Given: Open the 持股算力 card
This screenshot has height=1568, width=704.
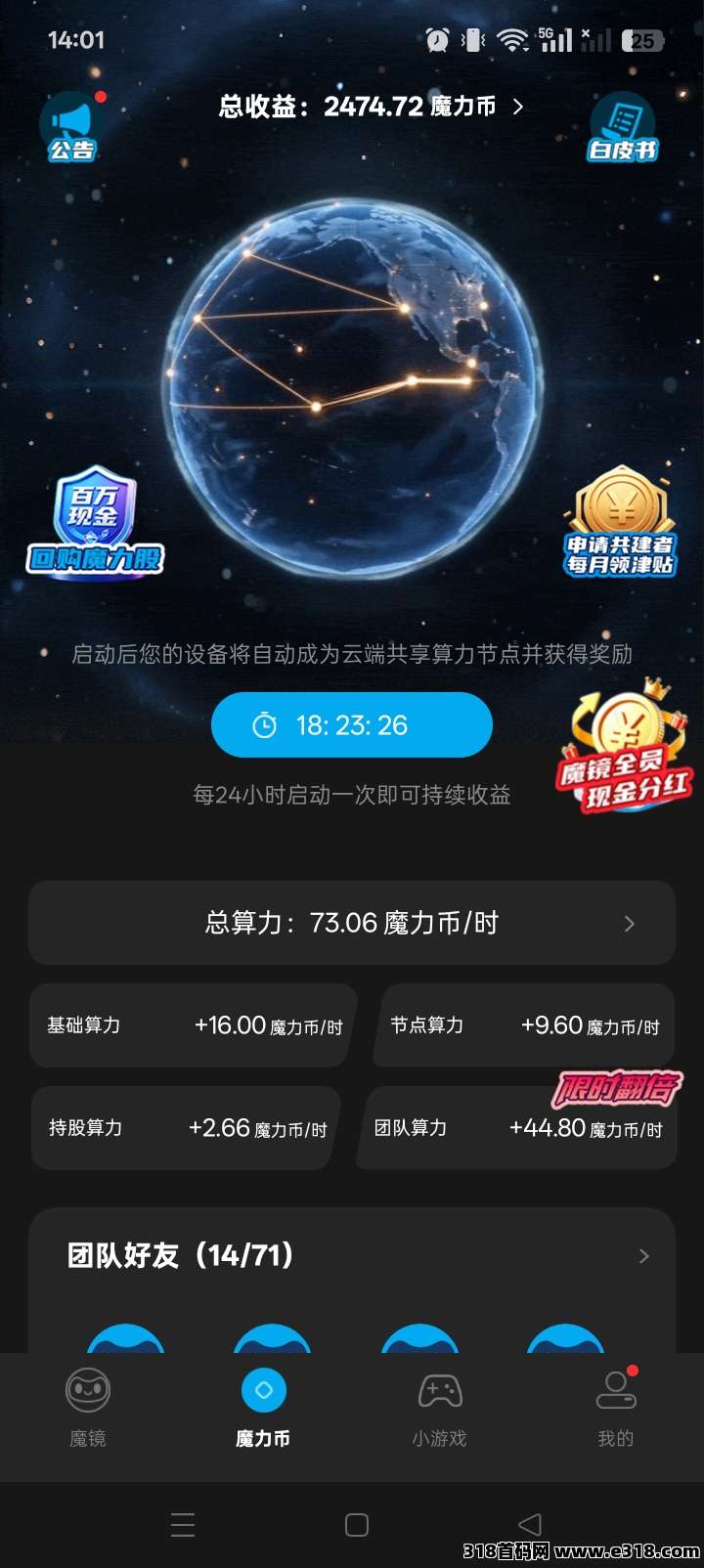Looking at the screenshot, I should click(186, 1128).
